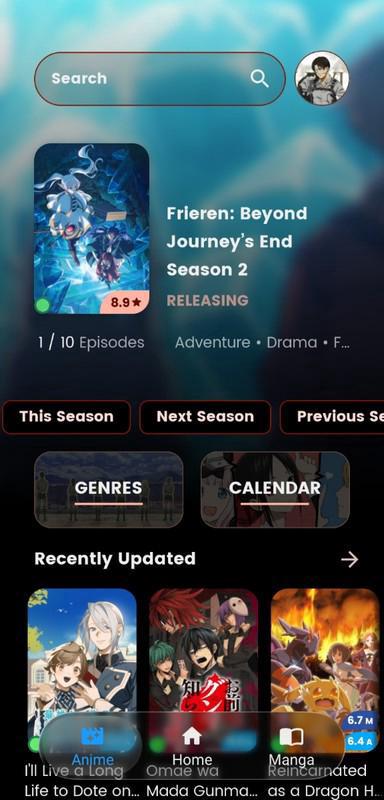384x800 pixels.
Task: Tap the magnifier icon in search bar
Action: coord(259,79)
